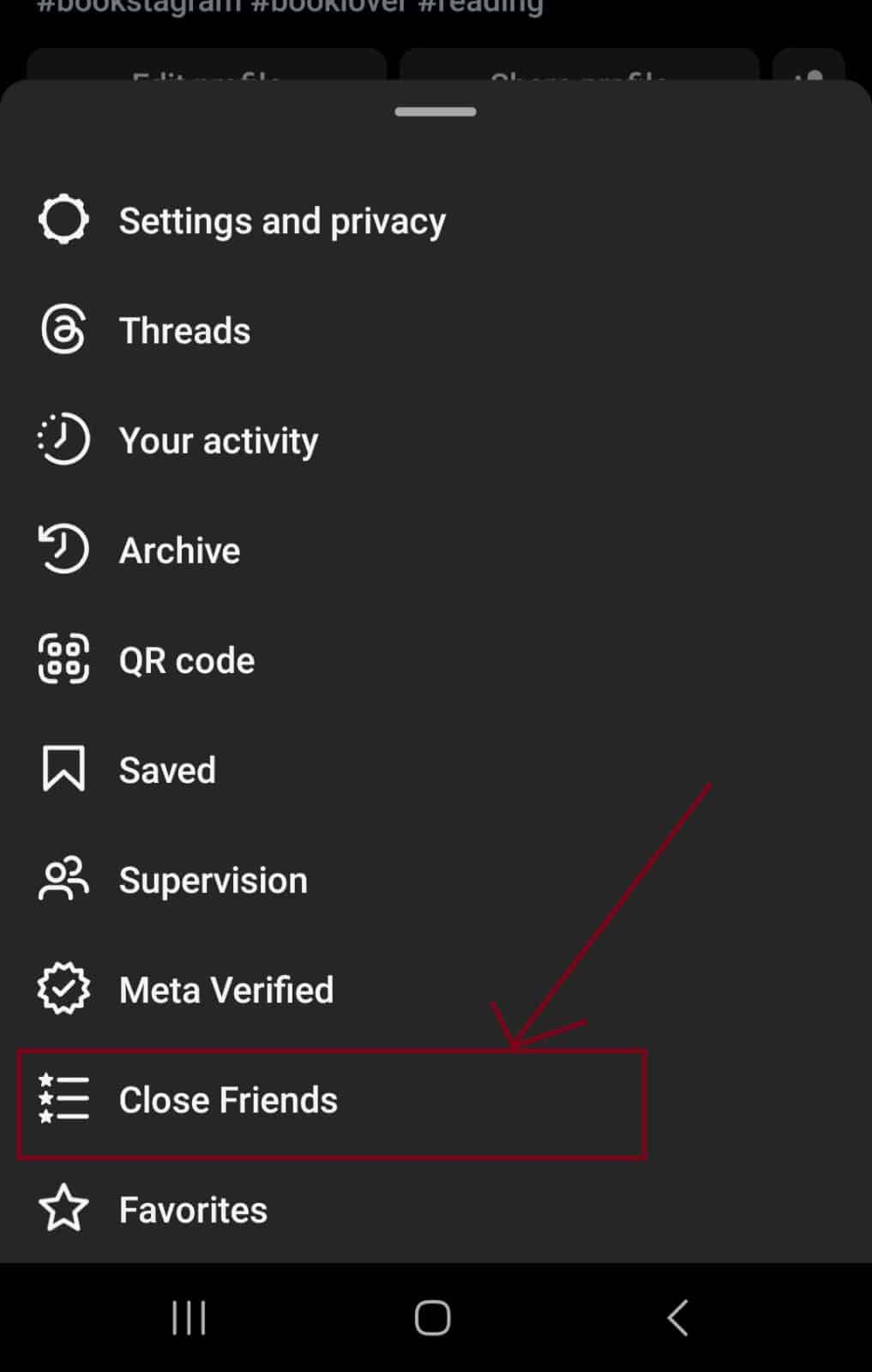
Task: Open the Archive
Action: point(179,551)
